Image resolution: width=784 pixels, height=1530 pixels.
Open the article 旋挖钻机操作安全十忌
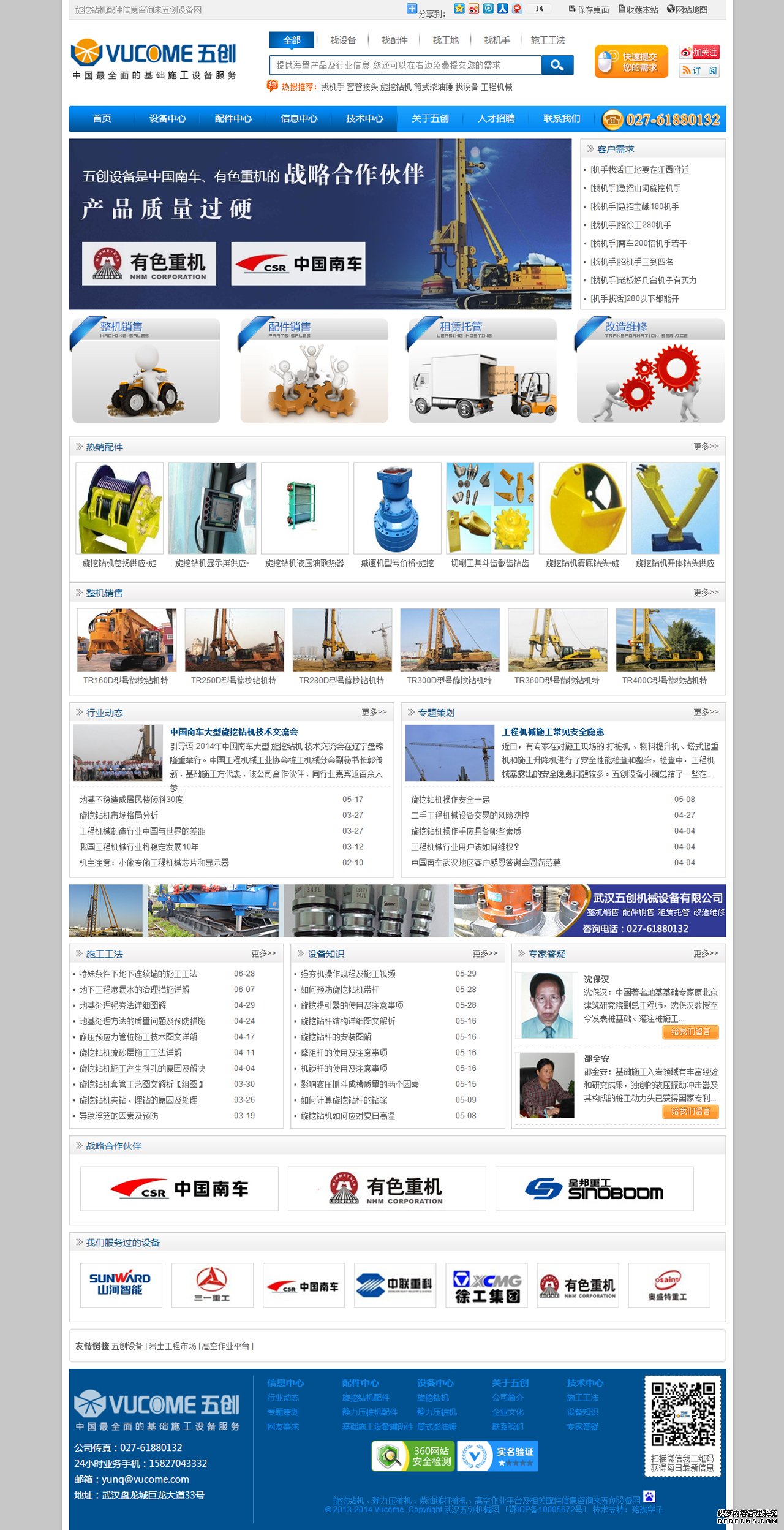point(450,800)
